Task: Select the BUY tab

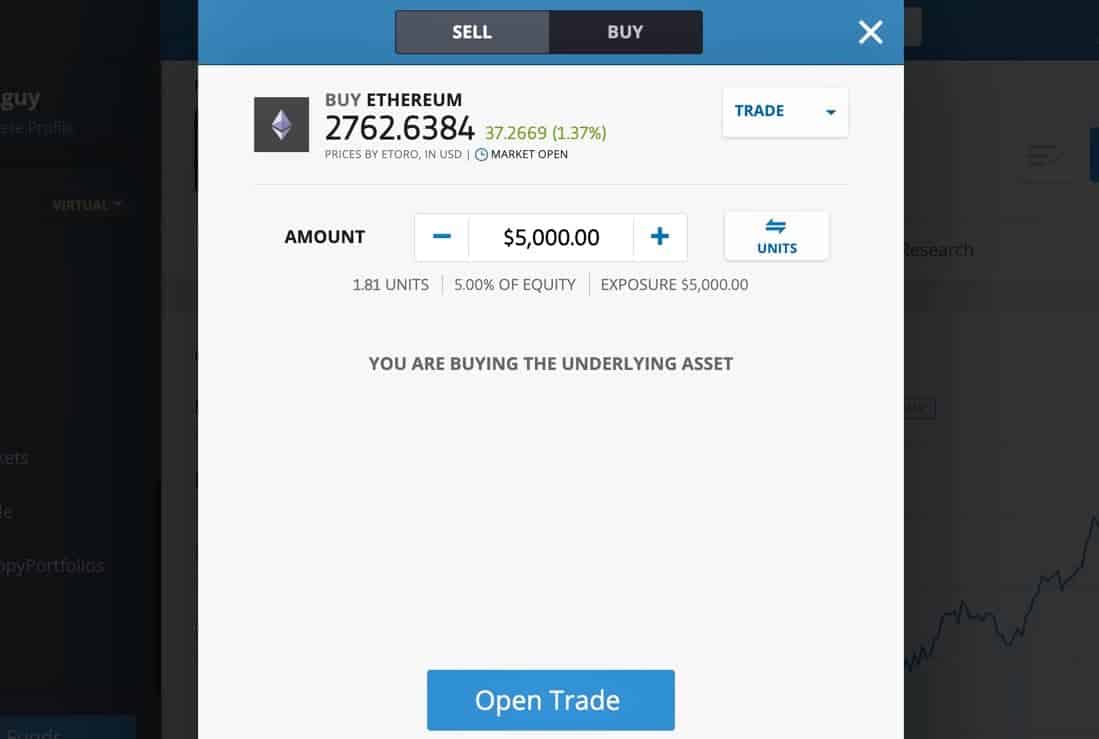Action: pos(625,32)
